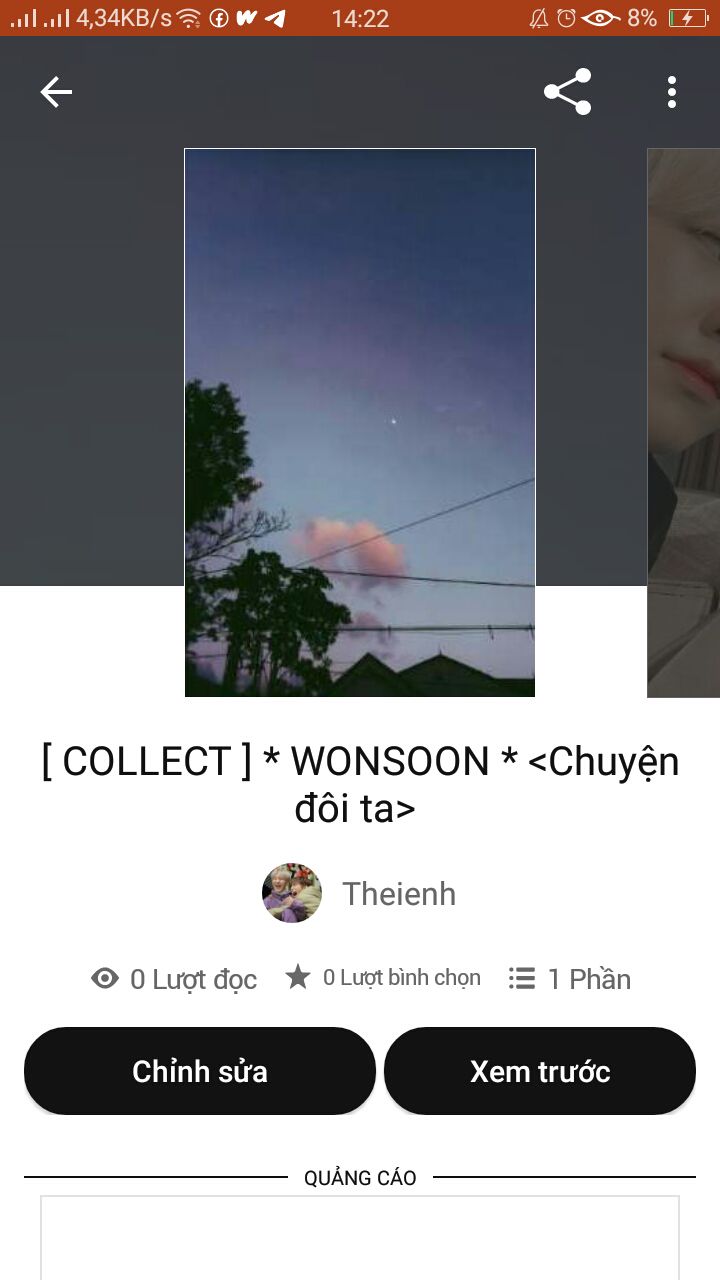The width and height of the screenshot is (720, 1280).
Task: Share this story
Action: (x=568, y=92)
